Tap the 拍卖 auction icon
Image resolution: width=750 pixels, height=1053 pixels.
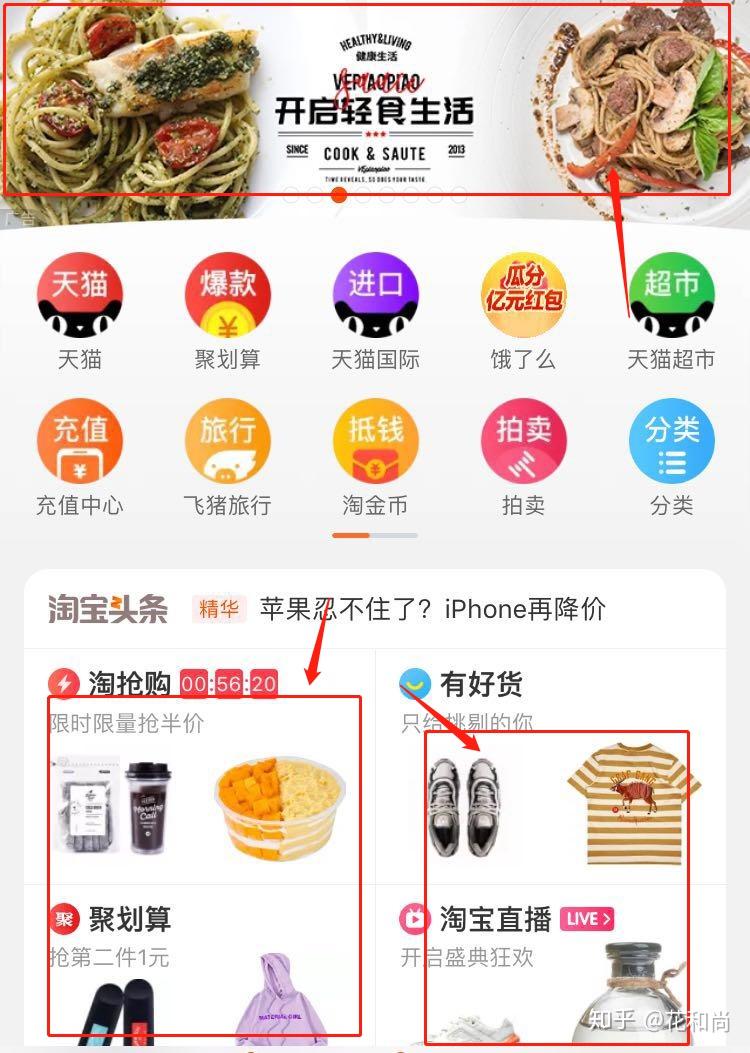[523, 440]
